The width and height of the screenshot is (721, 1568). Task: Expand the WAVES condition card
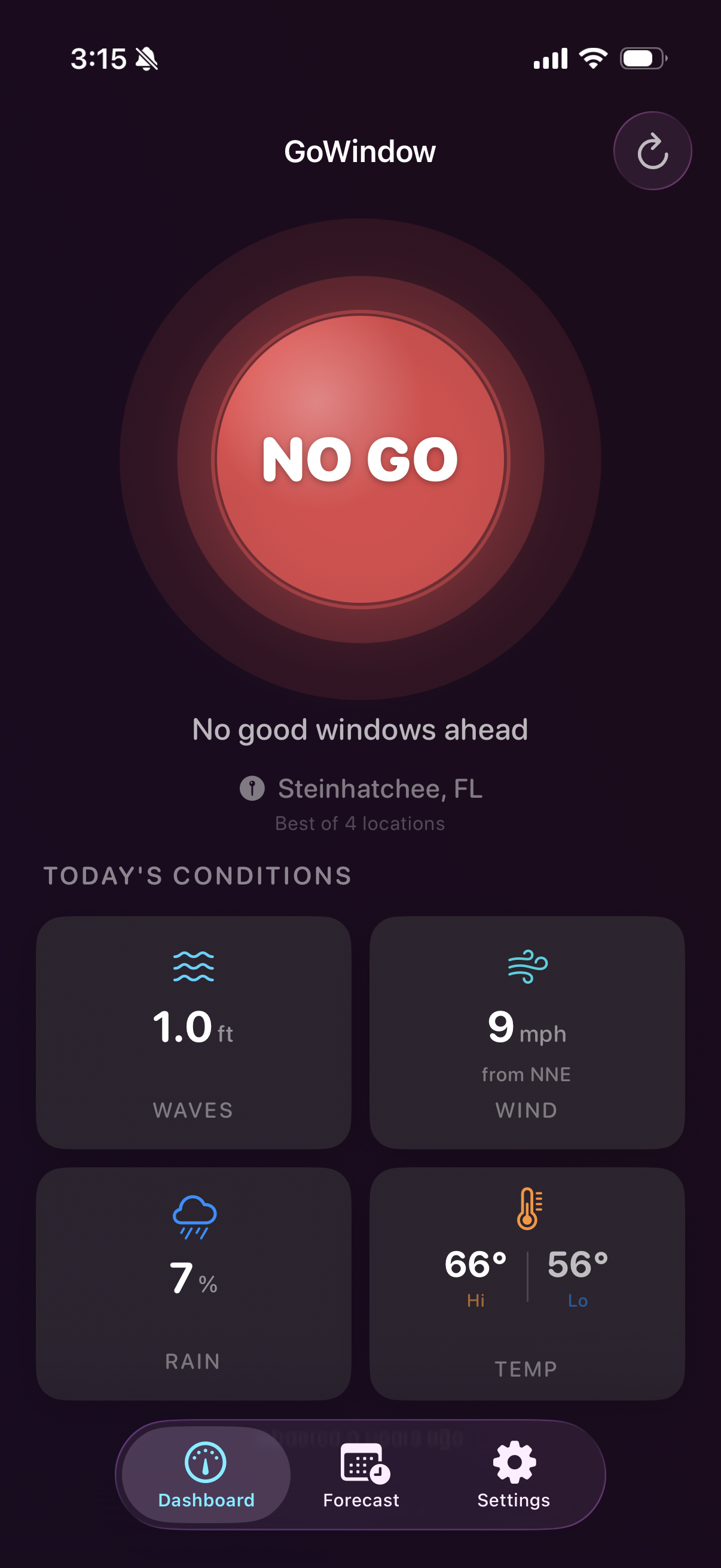click(x=194, y=1030)
